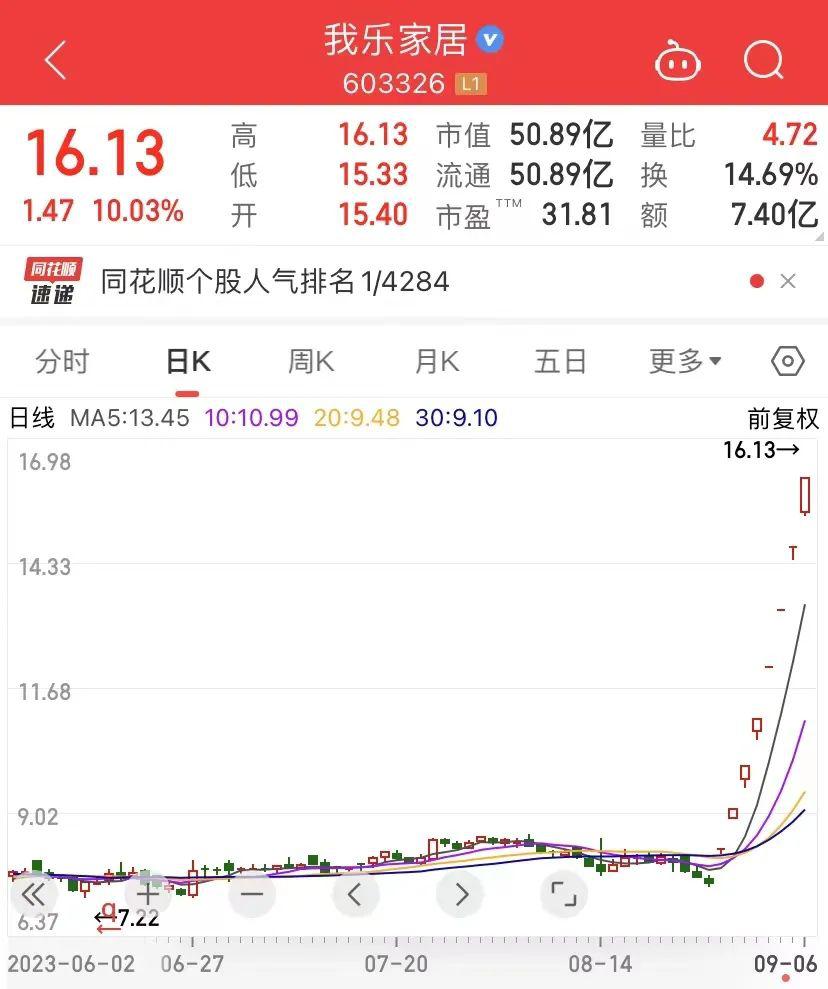
Task: Dismiss the 同花顺 popularity ranking banner
Action: point(788,281)
